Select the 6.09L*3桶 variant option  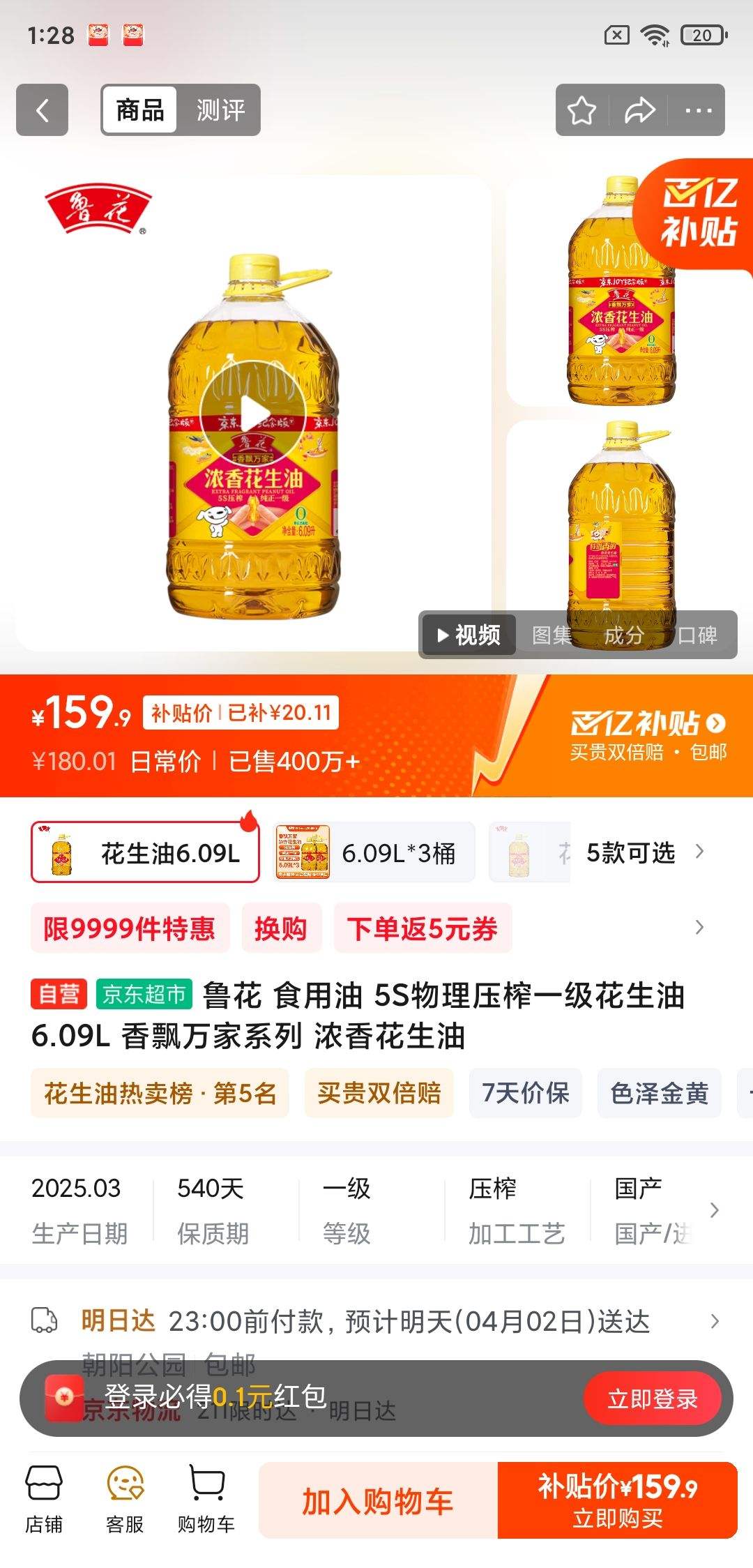coord(374,852)
